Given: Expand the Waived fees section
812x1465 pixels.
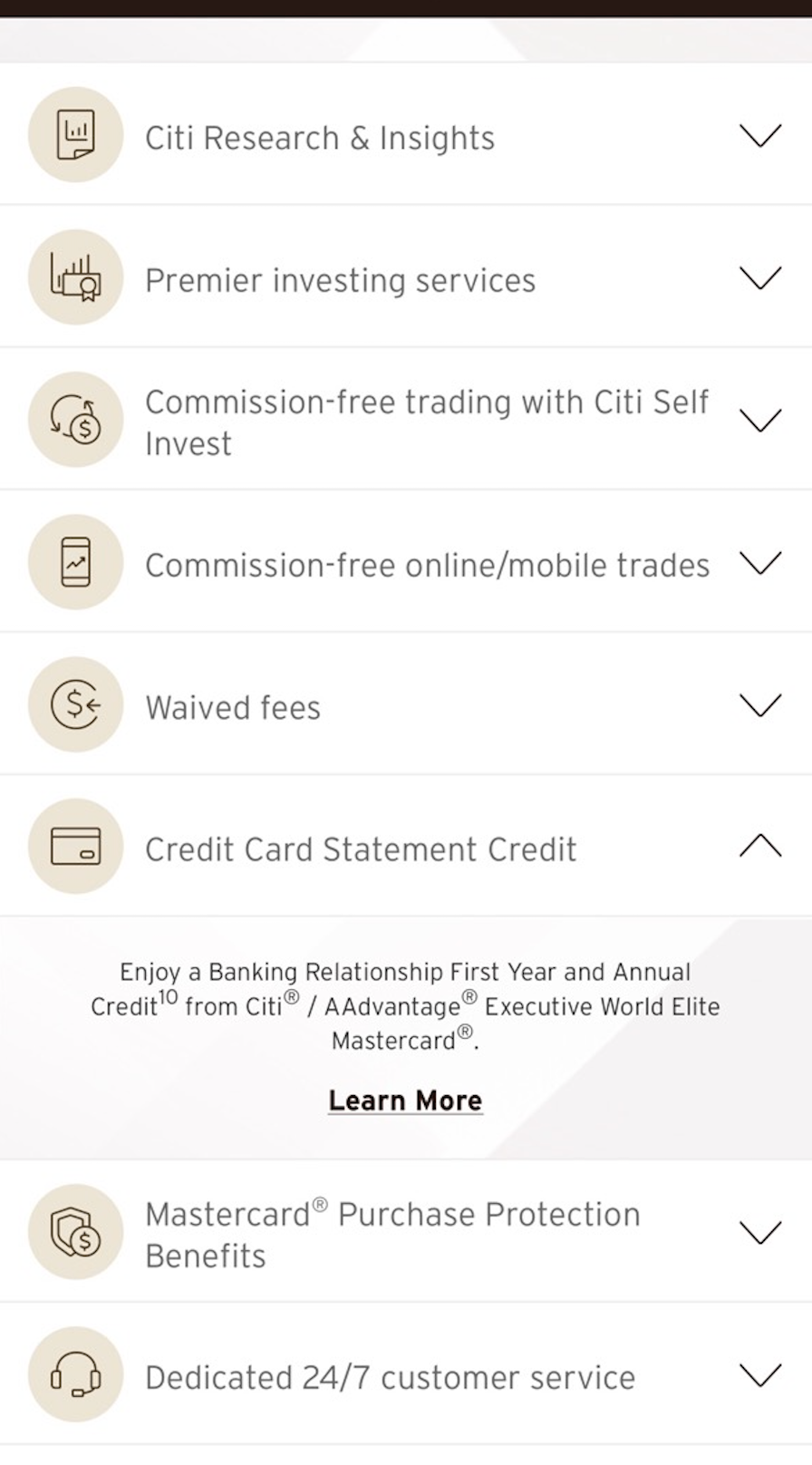Looking at the screenshot, I should 759,705.
